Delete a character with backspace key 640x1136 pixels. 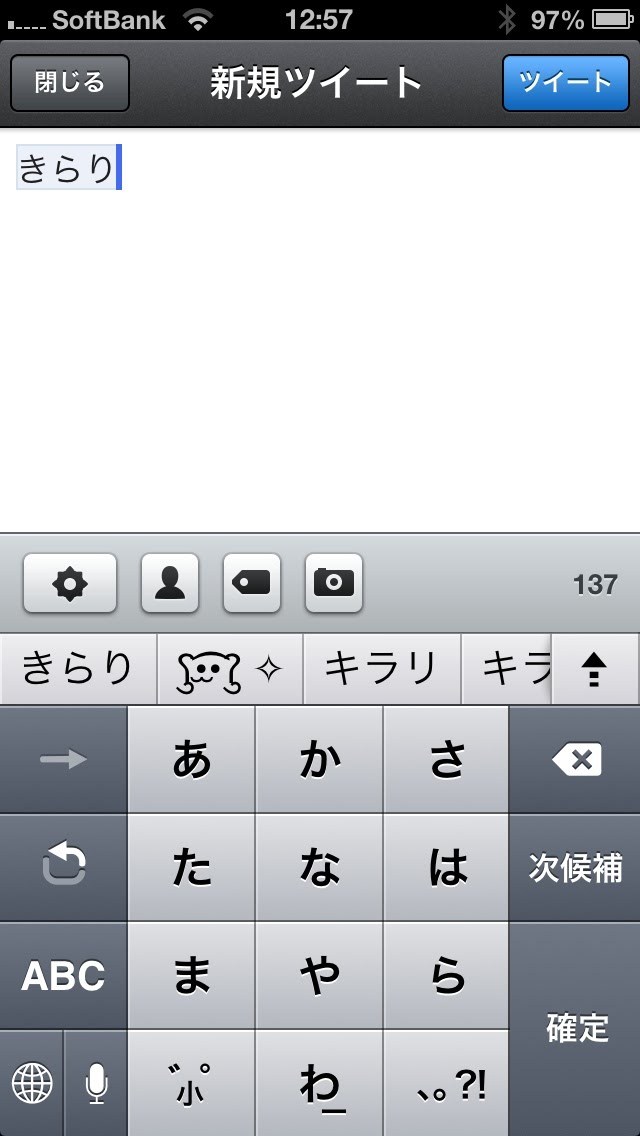[x=575, y=760]
